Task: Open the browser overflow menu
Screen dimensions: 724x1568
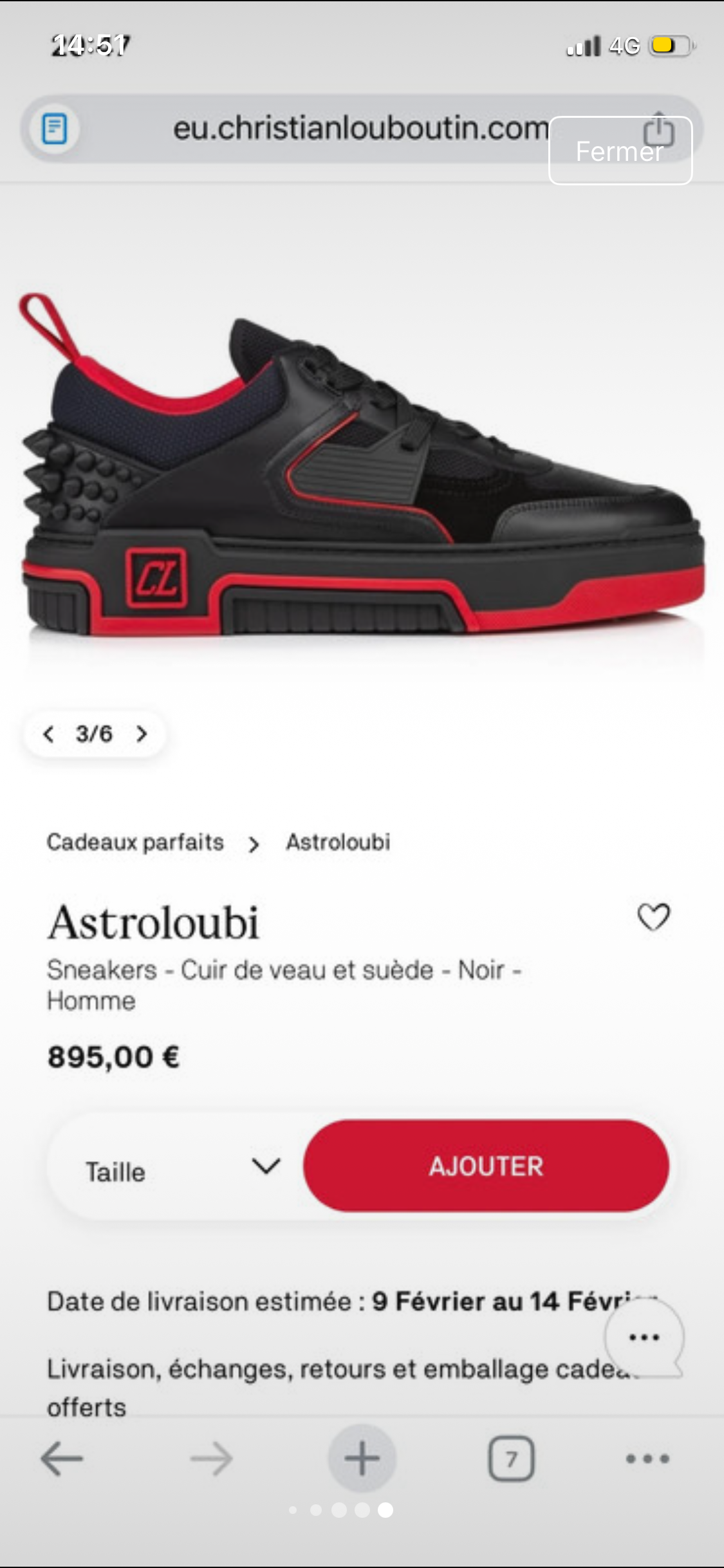Action: pos(647,1459)
